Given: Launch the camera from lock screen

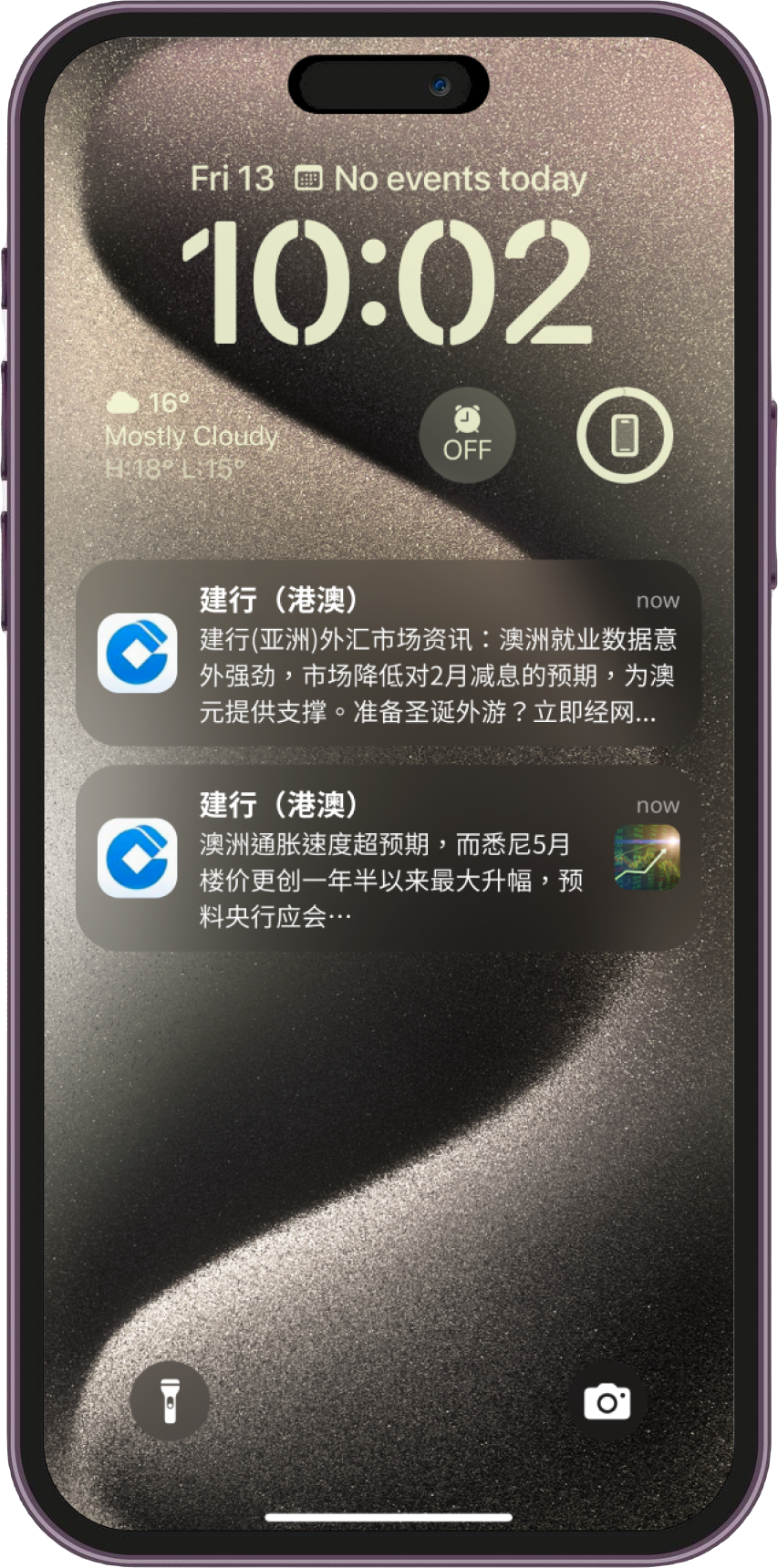Looking at the screenshot, I should tap(607, 1400).
